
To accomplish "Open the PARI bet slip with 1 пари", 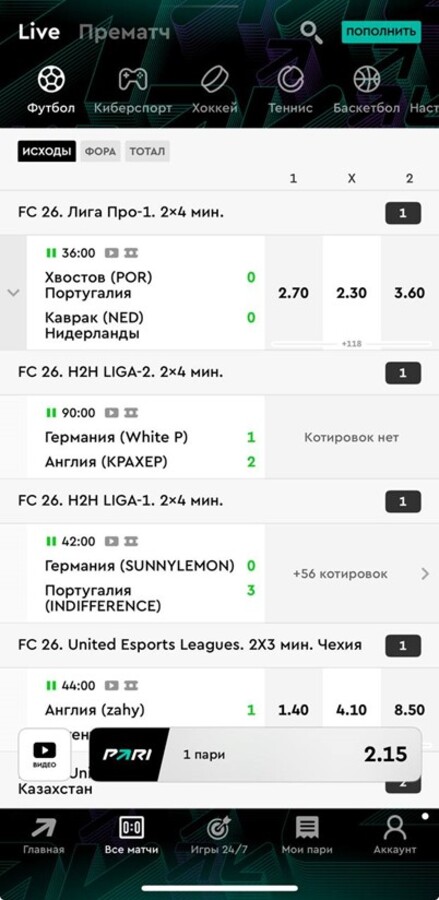I will point(256,754).
